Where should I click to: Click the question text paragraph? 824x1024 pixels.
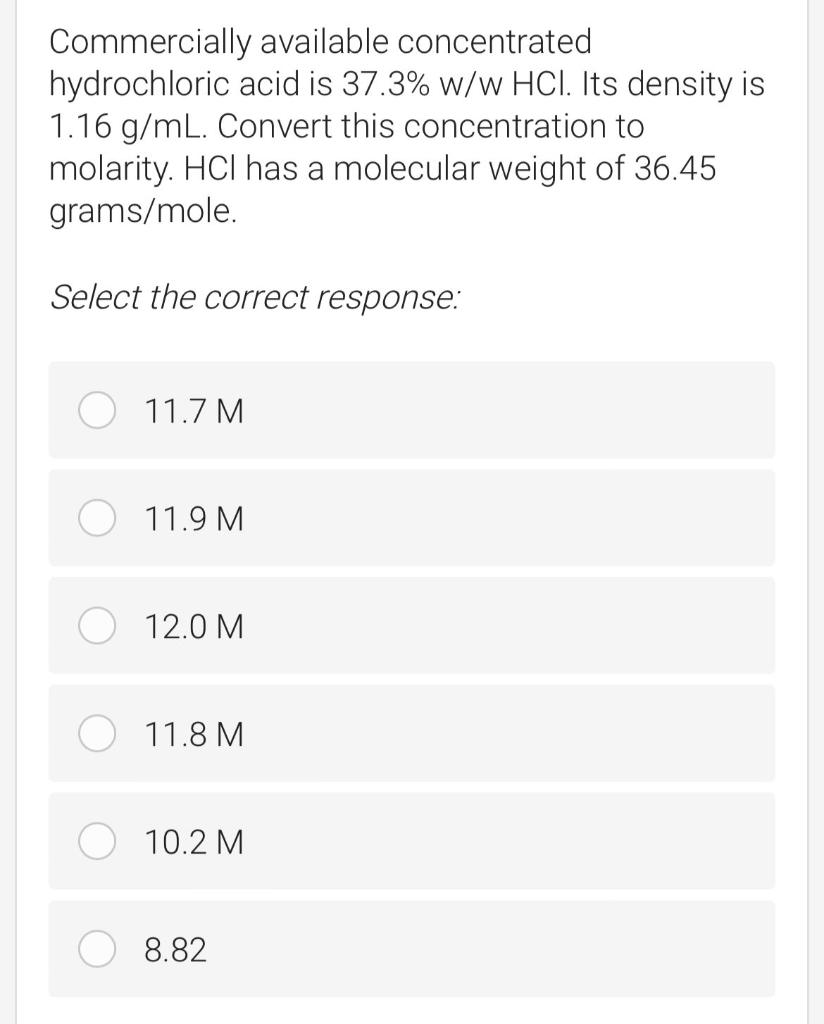406,126
